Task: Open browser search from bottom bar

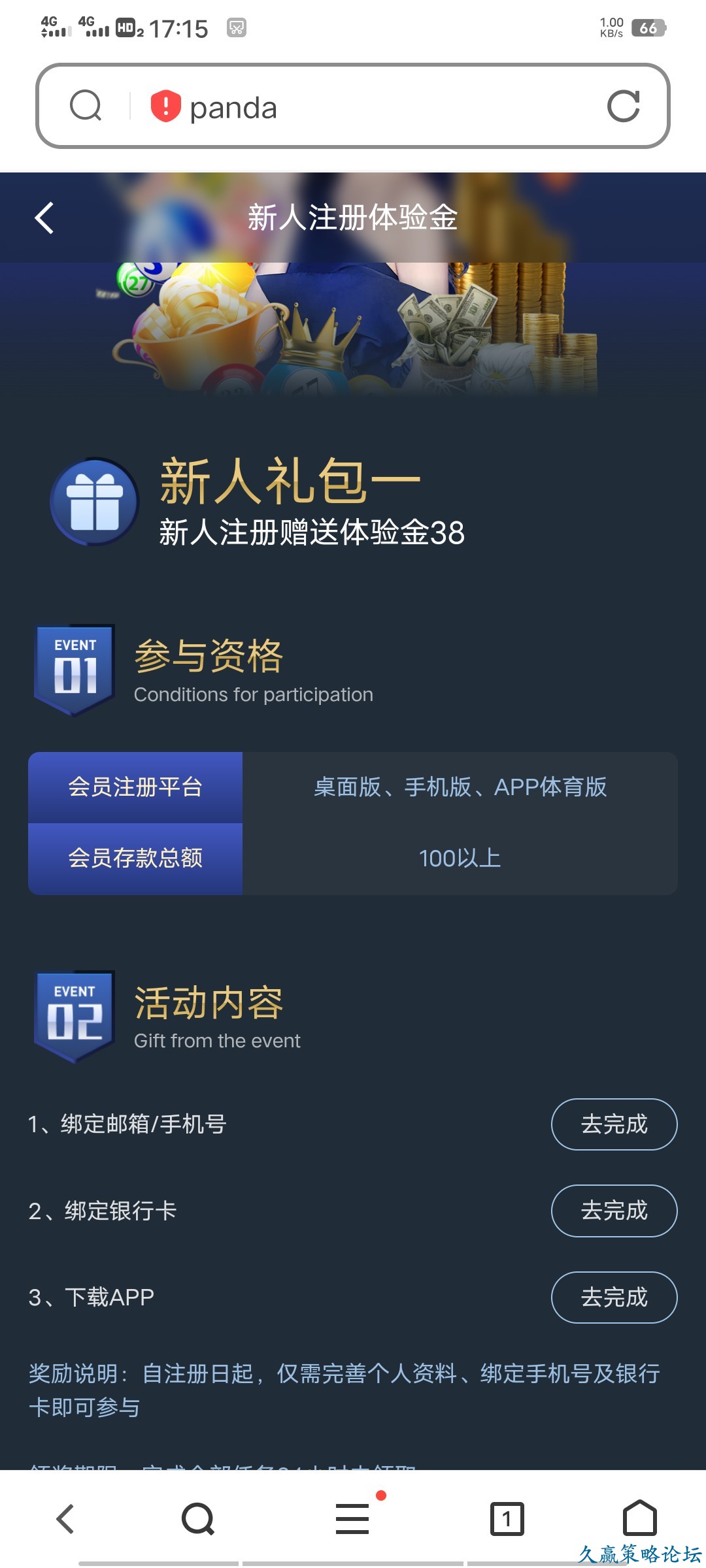Action: tap(198, 1518)
